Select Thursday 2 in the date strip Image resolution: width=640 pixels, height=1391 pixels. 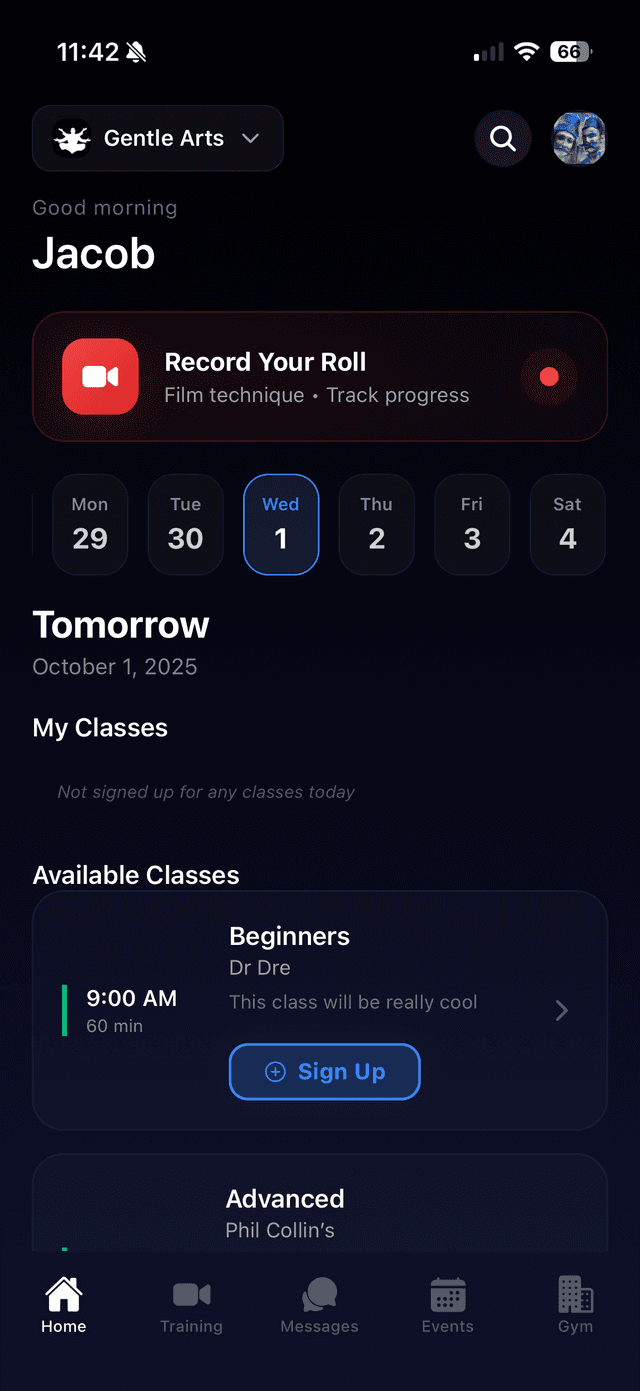376,524
